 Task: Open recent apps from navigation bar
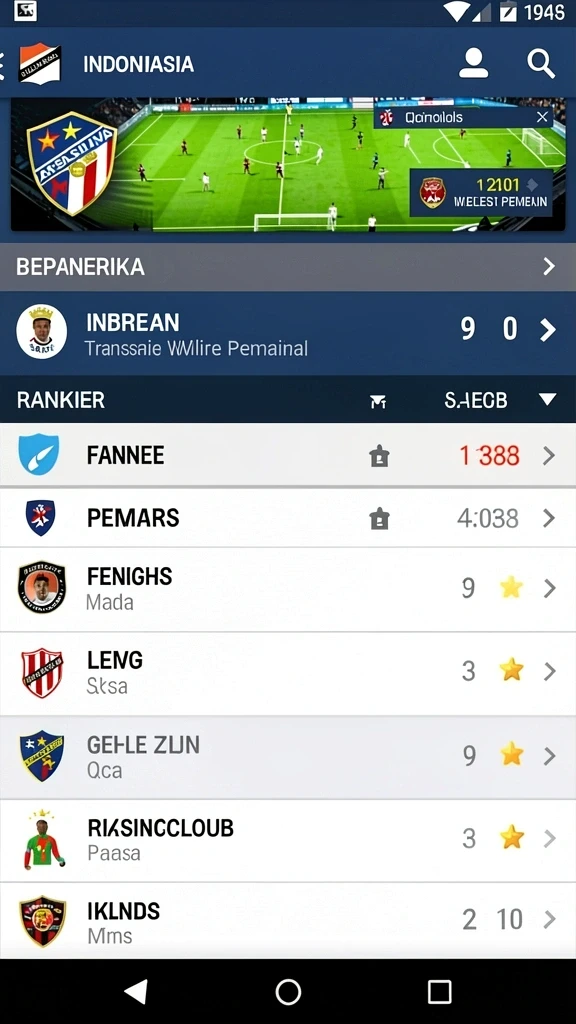(440, 991)
